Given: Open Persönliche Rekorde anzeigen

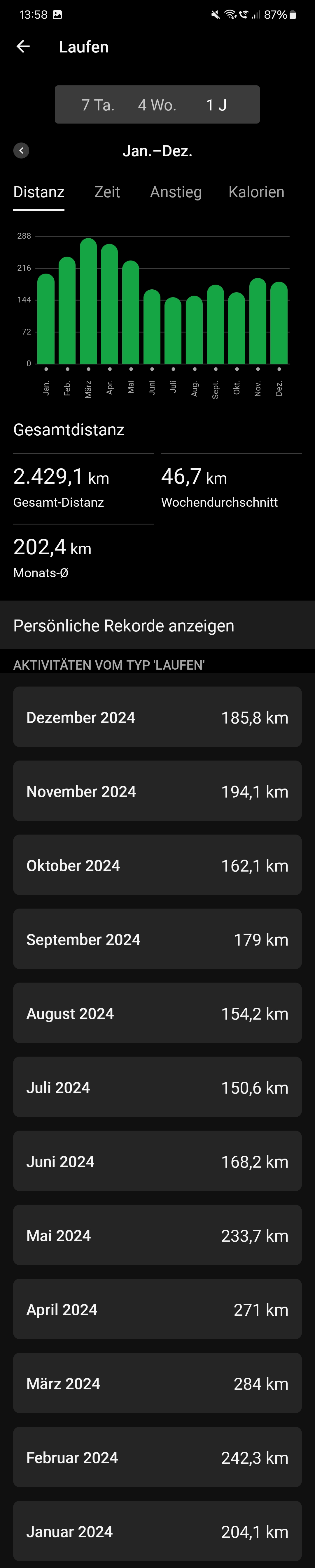Looking at the screenshot, I should point(157,626).
